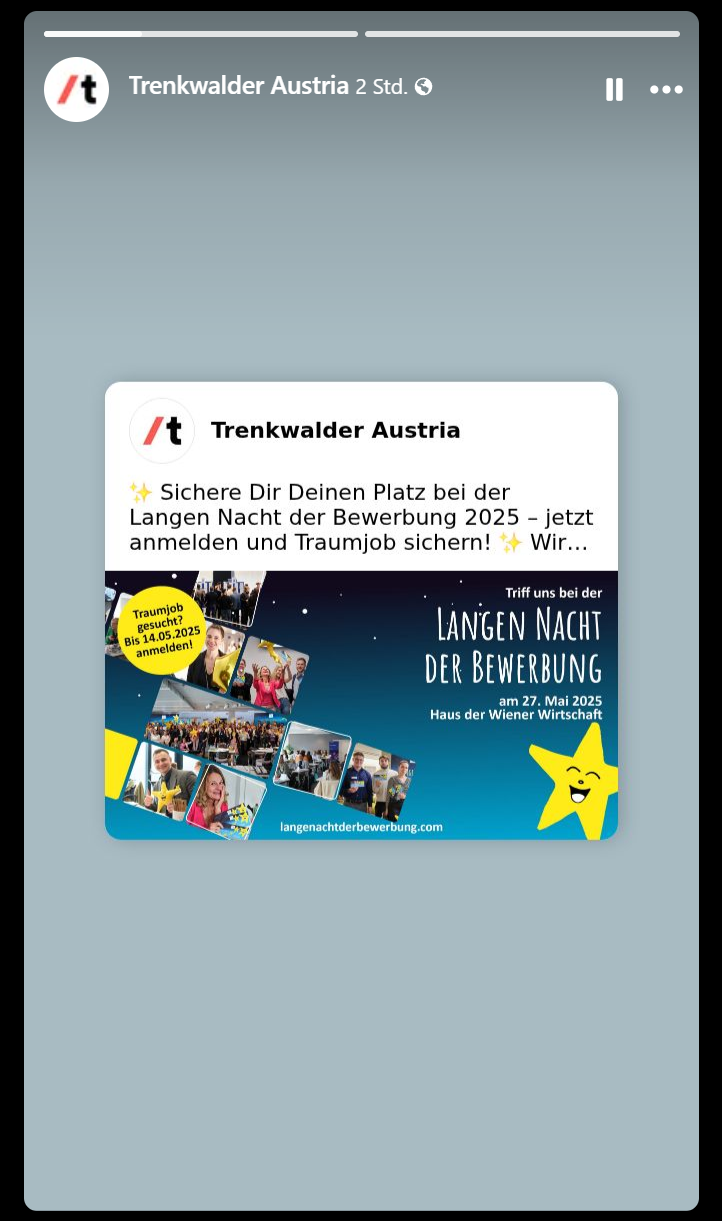Open Trenkwalder Austria profile picture
The width and height of the screenshot is (722, 1221).
coord(77,89)
